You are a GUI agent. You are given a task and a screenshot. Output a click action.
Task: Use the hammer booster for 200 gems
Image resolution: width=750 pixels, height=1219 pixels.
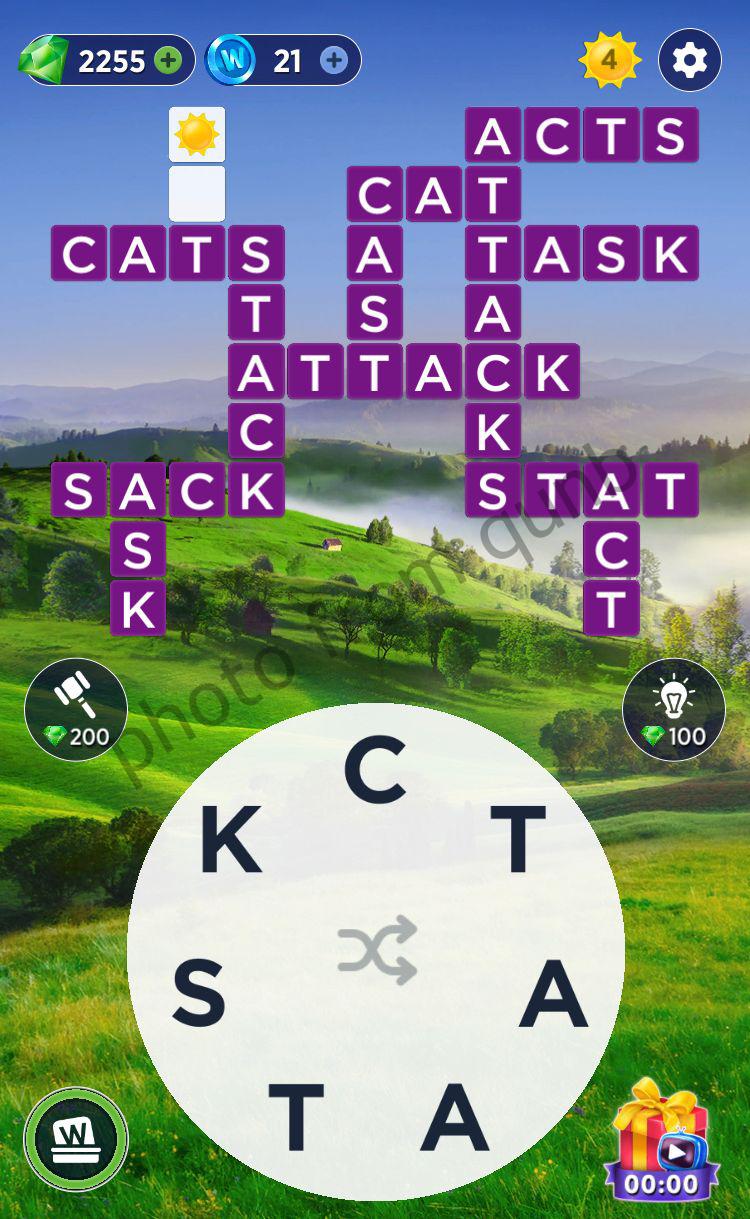(76, 709)
